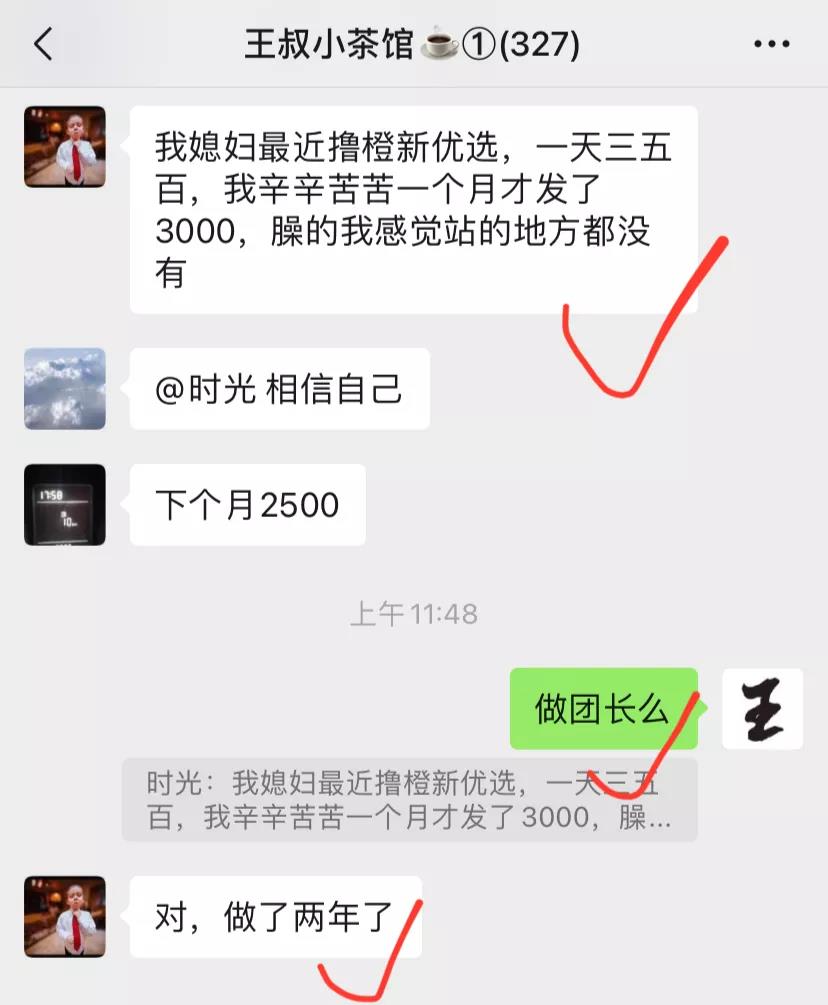Go back to the chat list
Viewport: 828px width, 1005px height.
coord(43,45)
